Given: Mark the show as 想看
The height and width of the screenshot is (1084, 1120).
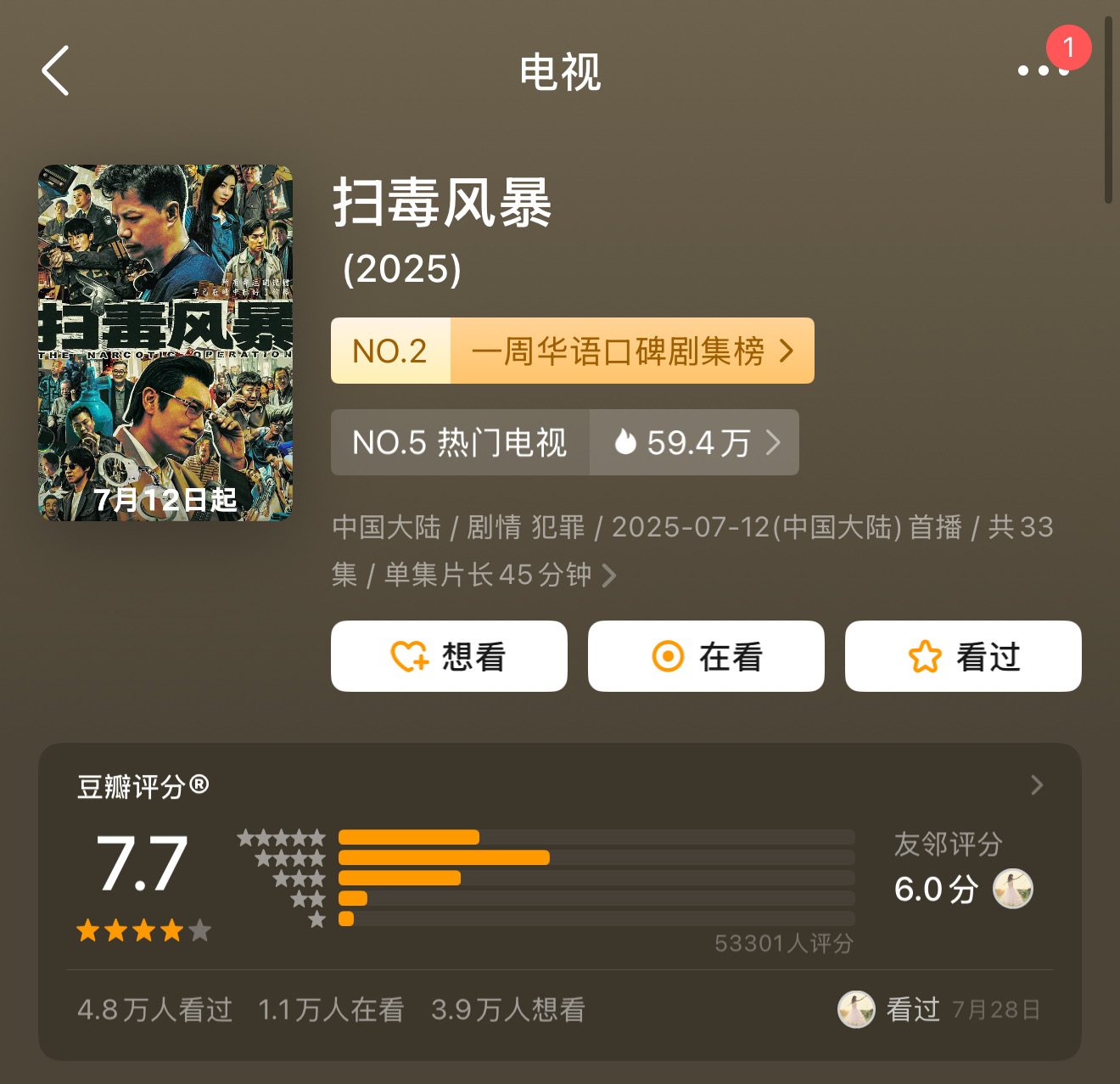Looking at the screenshot, I should click(x=449, y=656).
